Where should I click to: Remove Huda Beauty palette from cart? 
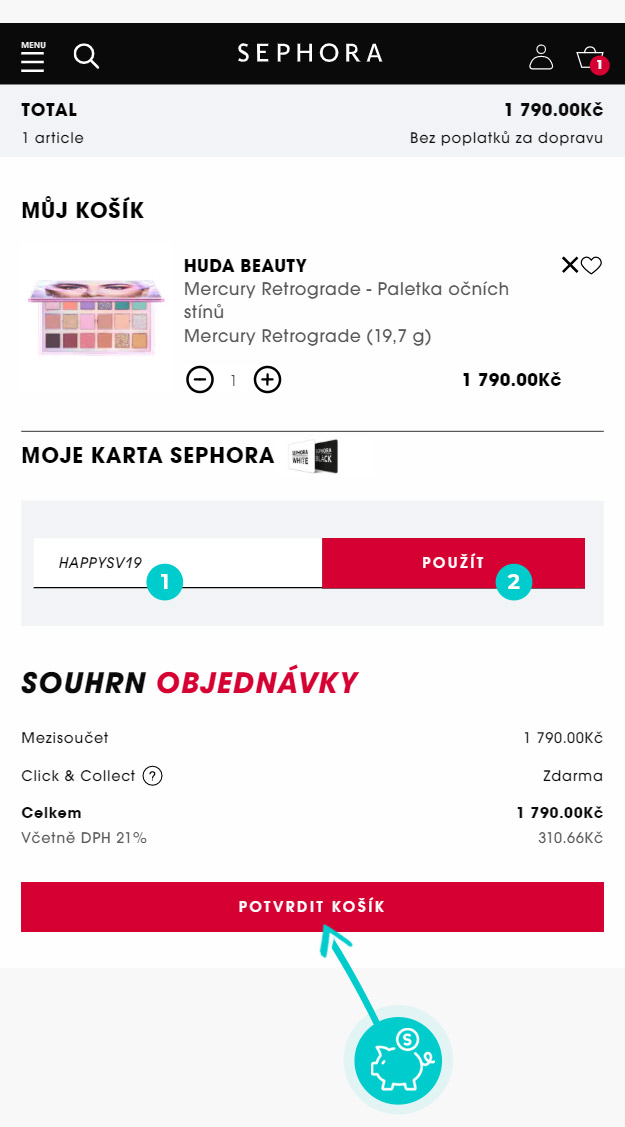570,265
